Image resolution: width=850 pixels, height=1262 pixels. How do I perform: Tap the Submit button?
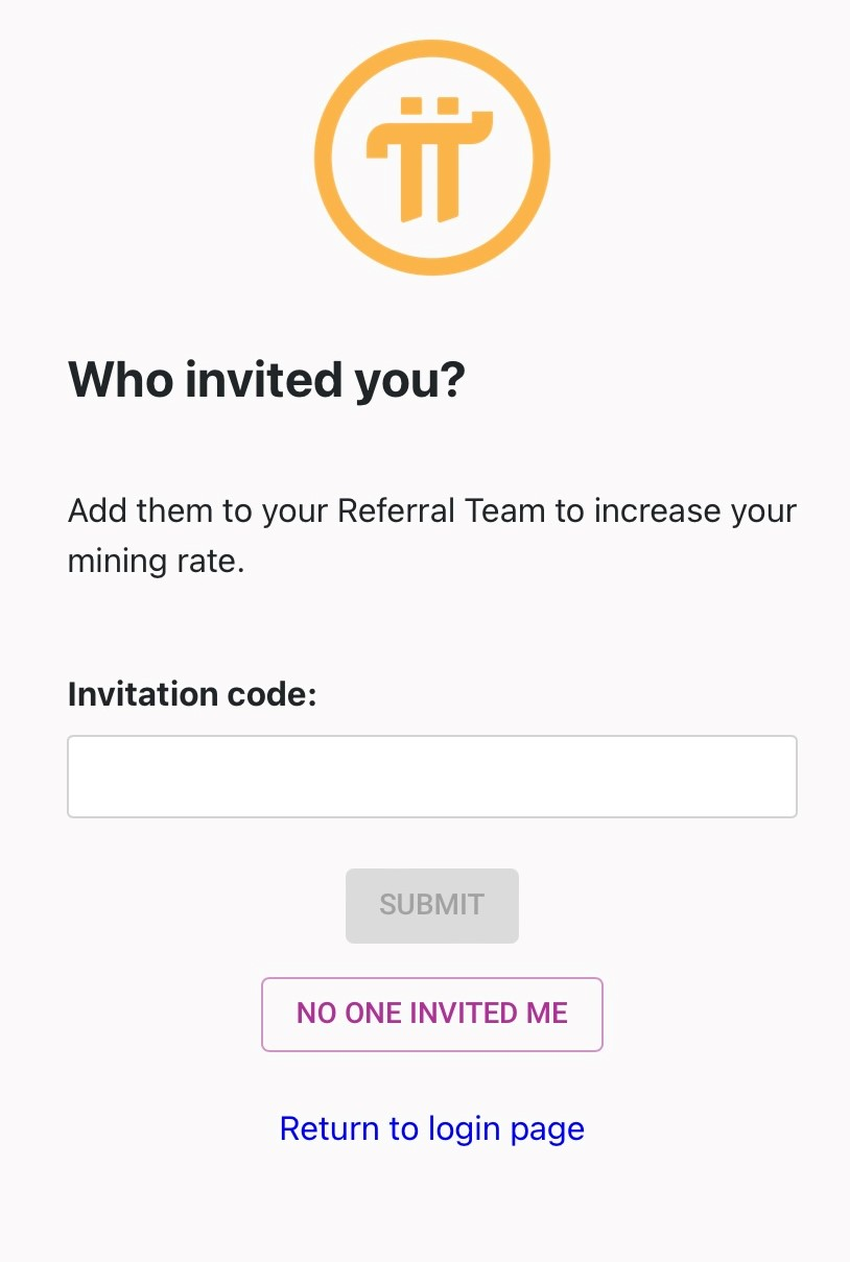[432, 906]
